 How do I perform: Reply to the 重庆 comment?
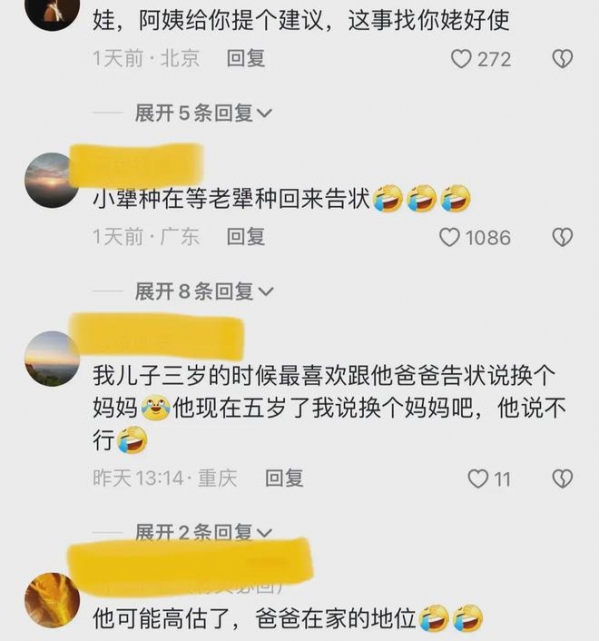283,478
